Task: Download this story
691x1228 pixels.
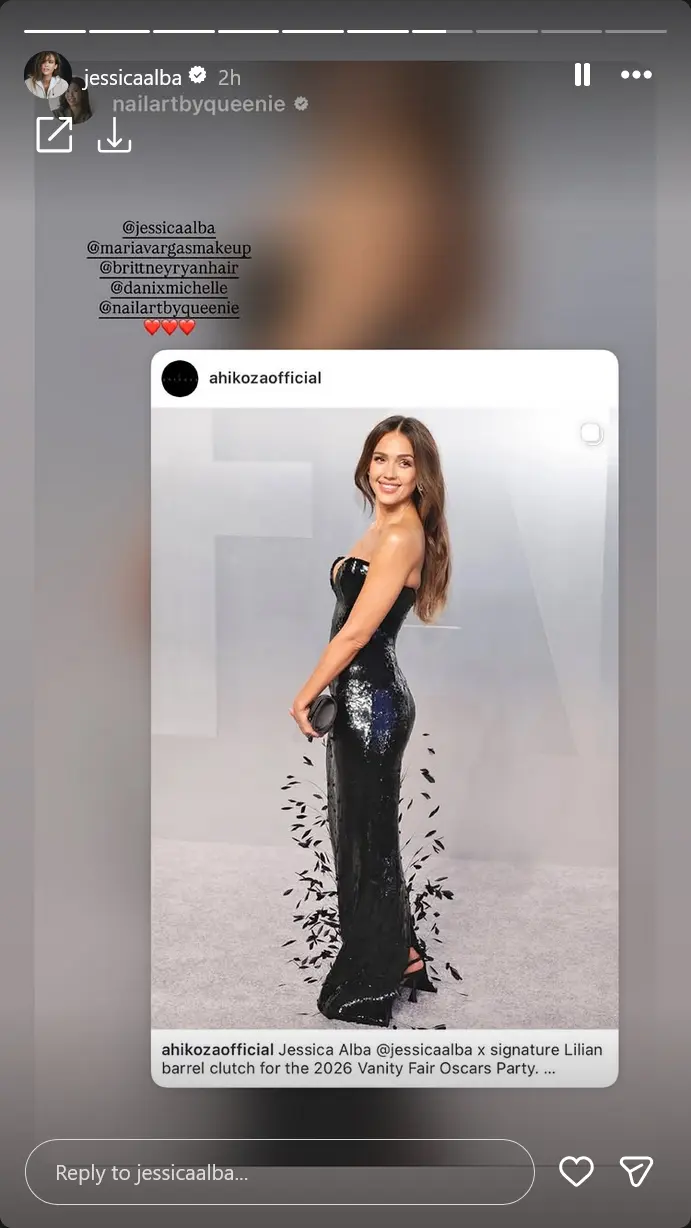Action: (114, 134)
